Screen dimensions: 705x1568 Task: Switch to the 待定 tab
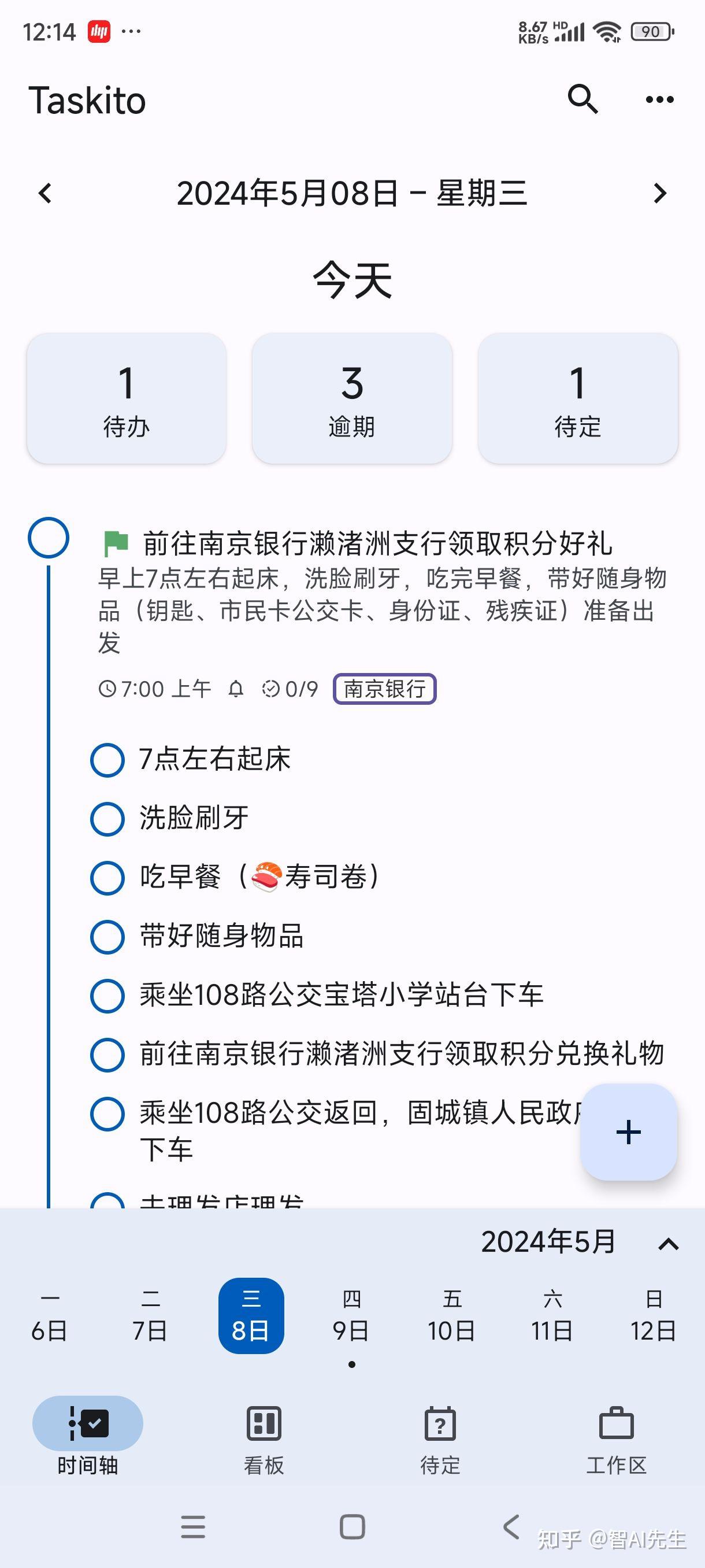439,1425
